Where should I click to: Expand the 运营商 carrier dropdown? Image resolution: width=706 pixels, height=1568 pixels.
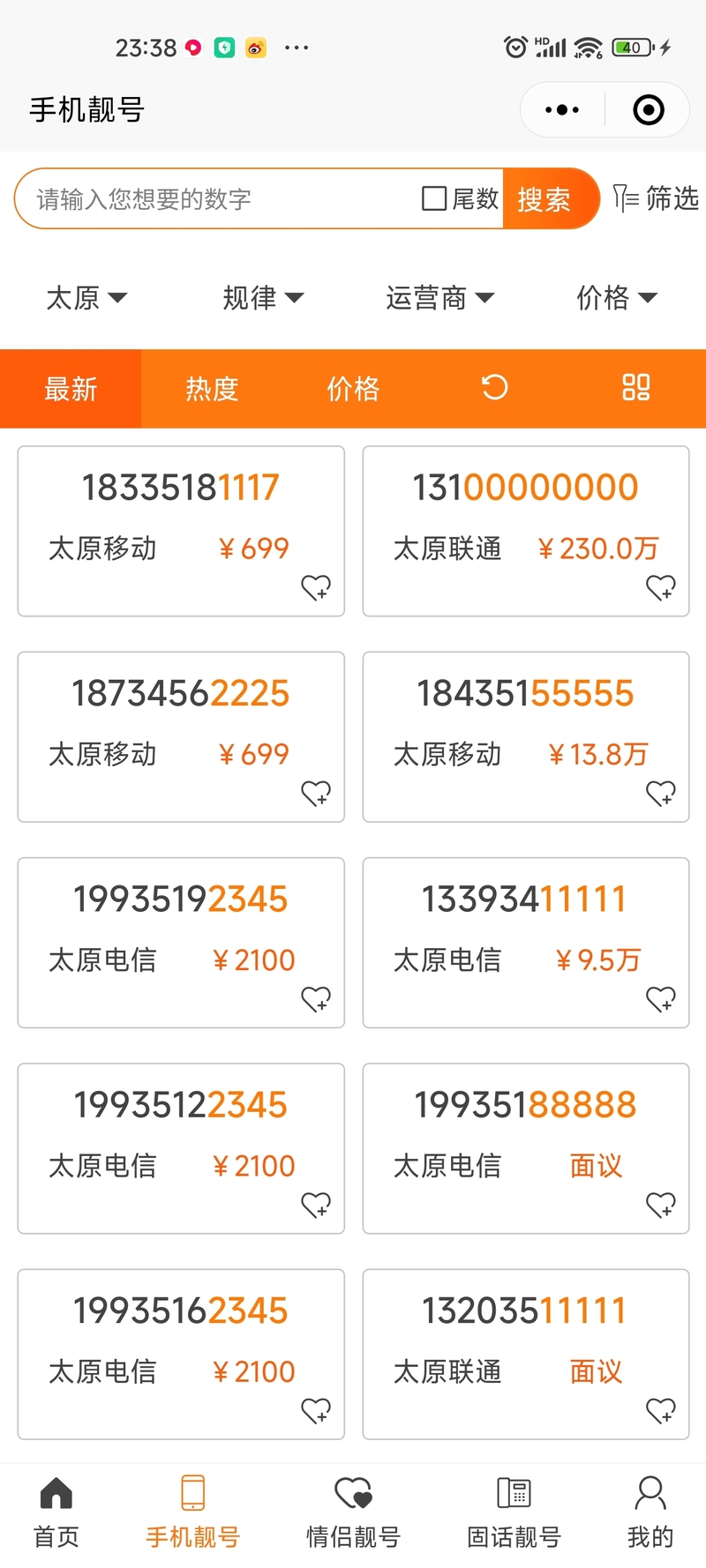point(439,298)
